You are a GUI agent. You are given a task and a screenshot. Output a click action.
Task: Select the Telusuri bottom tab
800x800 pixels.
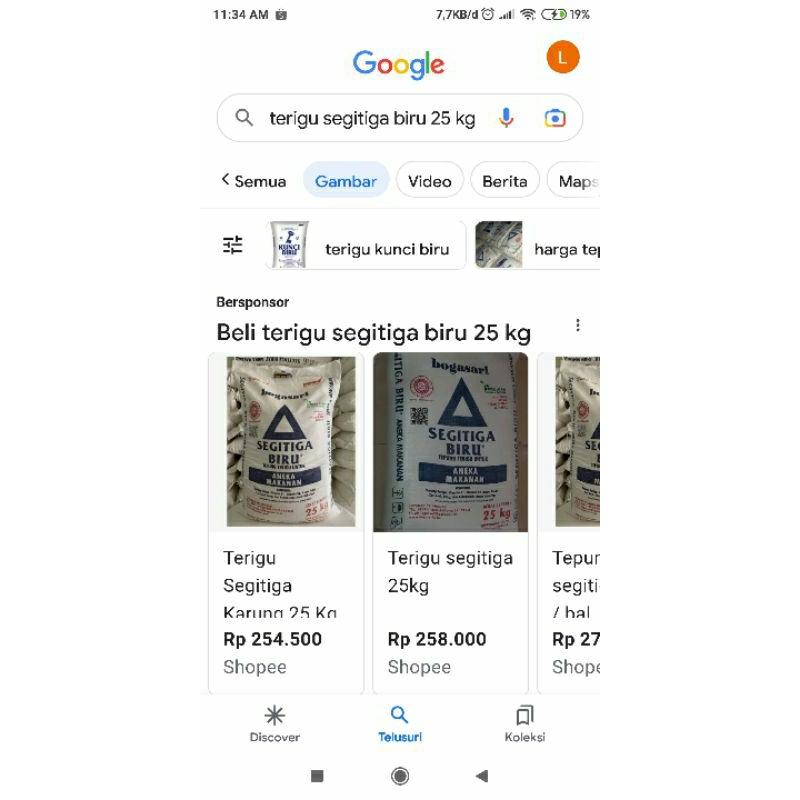pyautogui.click(x=399, y=723)
